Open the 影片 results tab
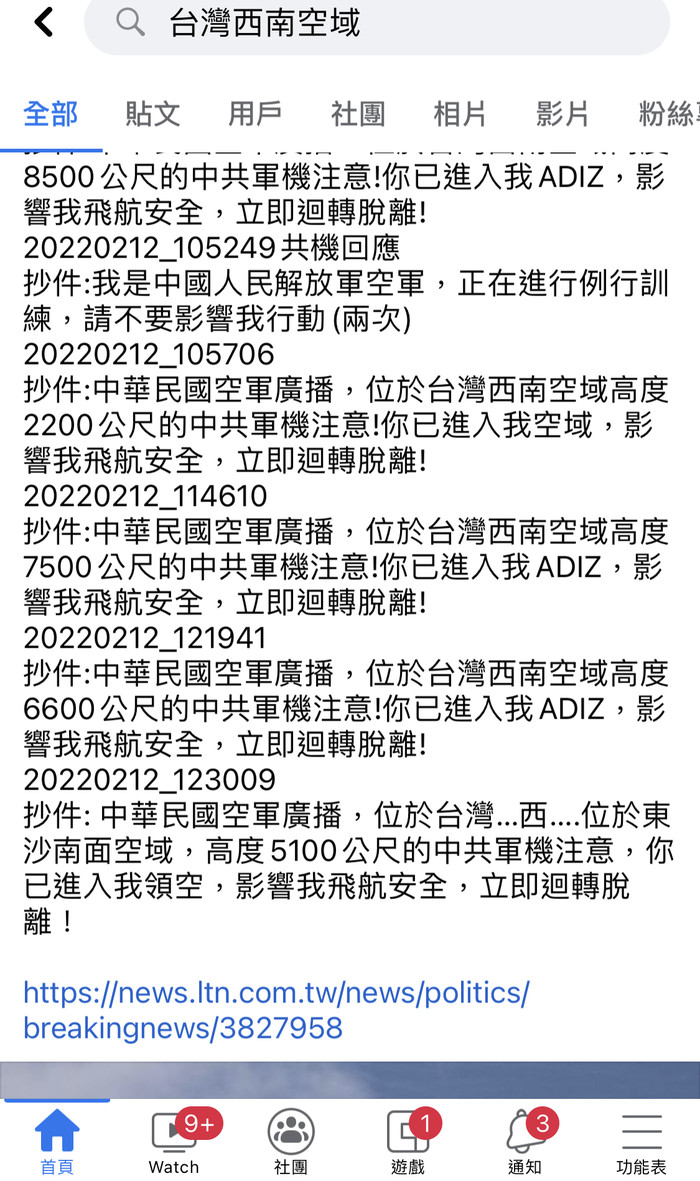This screenshot has height=1181, width=700. pos(562,114)
